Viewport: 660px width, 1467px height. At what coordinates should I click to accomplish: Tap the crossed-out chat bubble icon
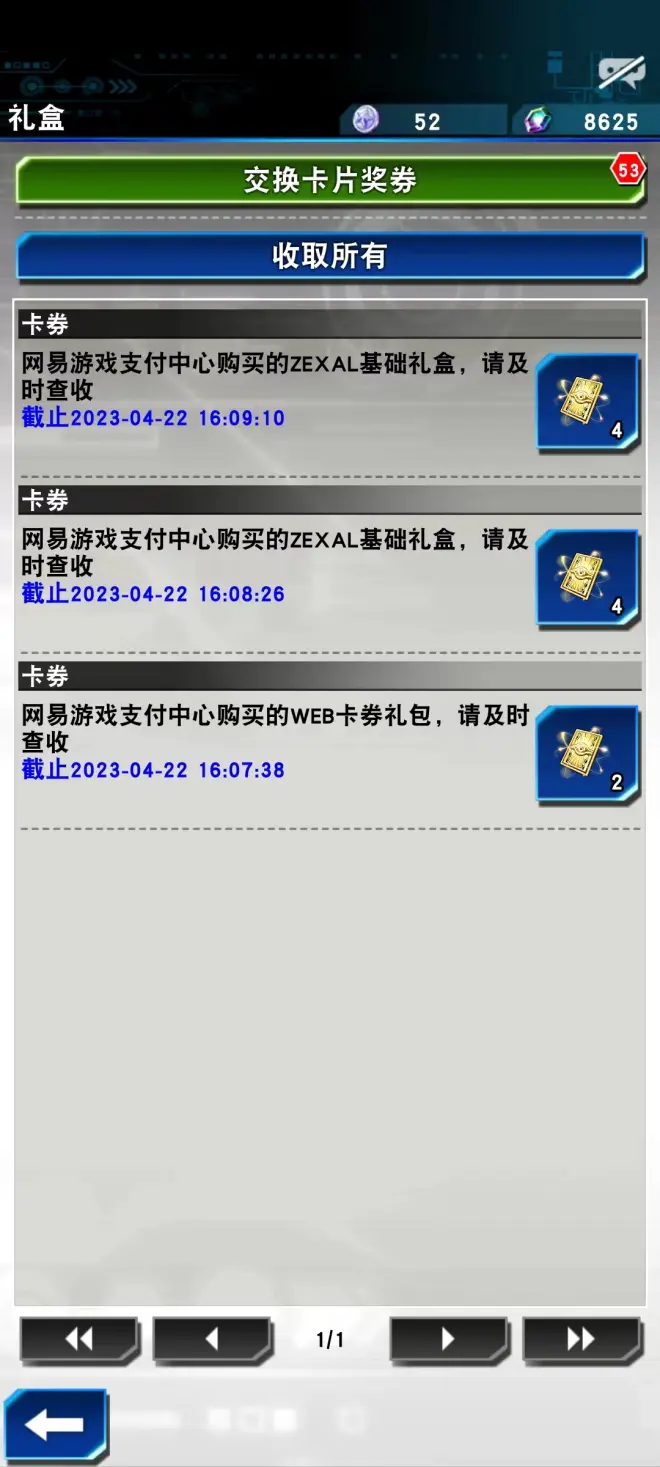pos(621,72)
